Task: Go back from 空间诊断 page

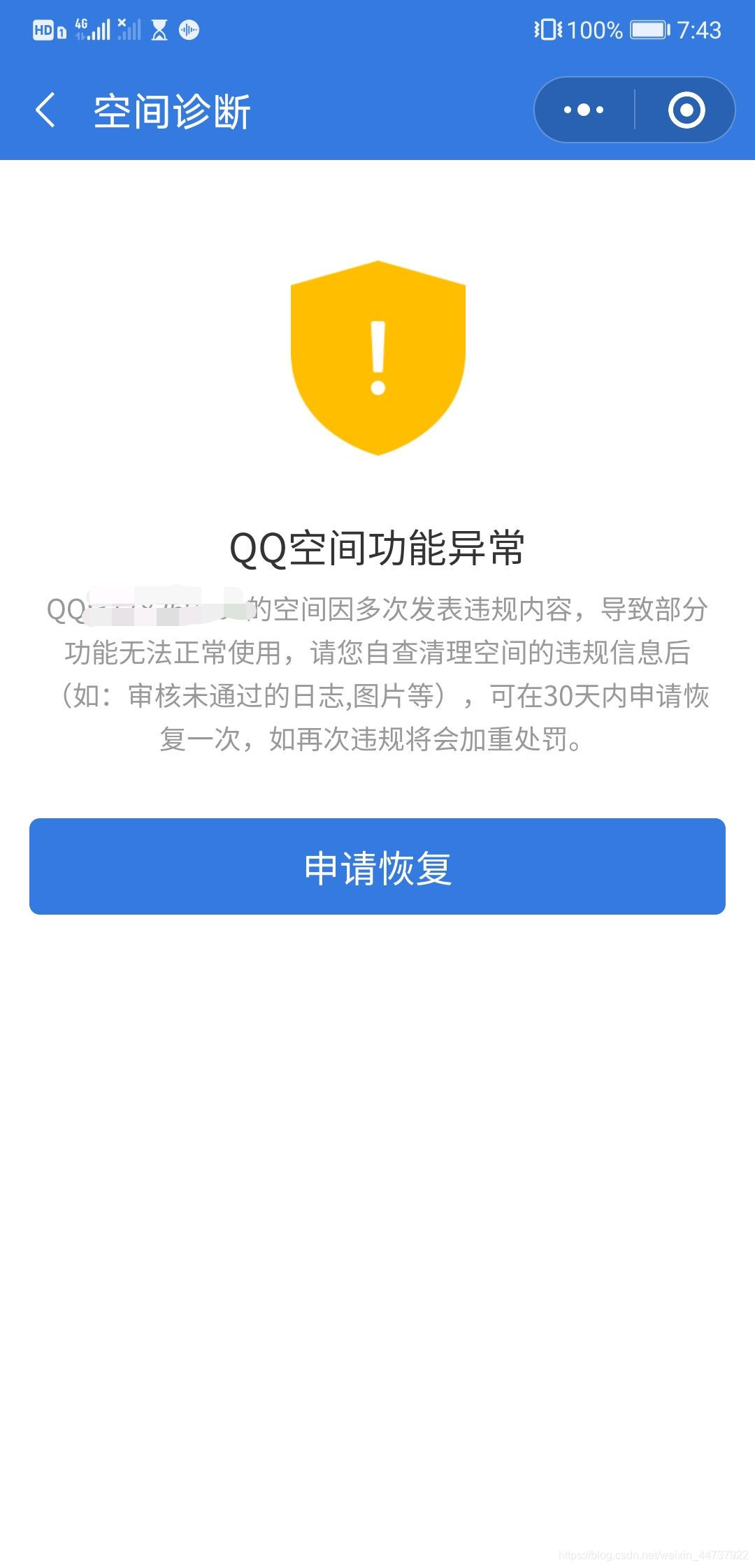Action: coord(45,110)
